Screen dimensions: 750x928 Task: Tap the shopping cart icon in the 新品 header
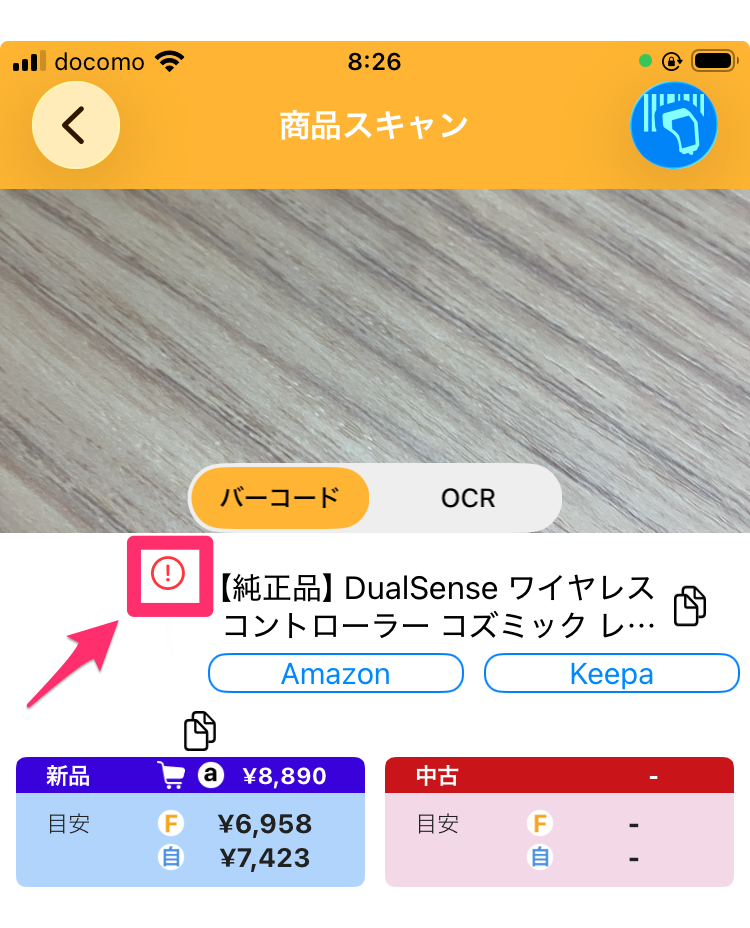point(172,776)
